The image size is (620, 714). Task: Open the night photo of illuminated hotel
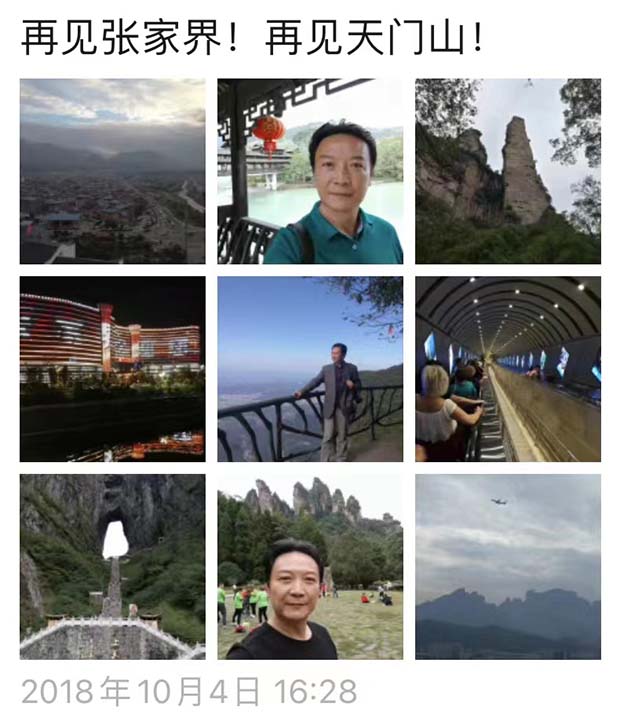tap(112, 369)
